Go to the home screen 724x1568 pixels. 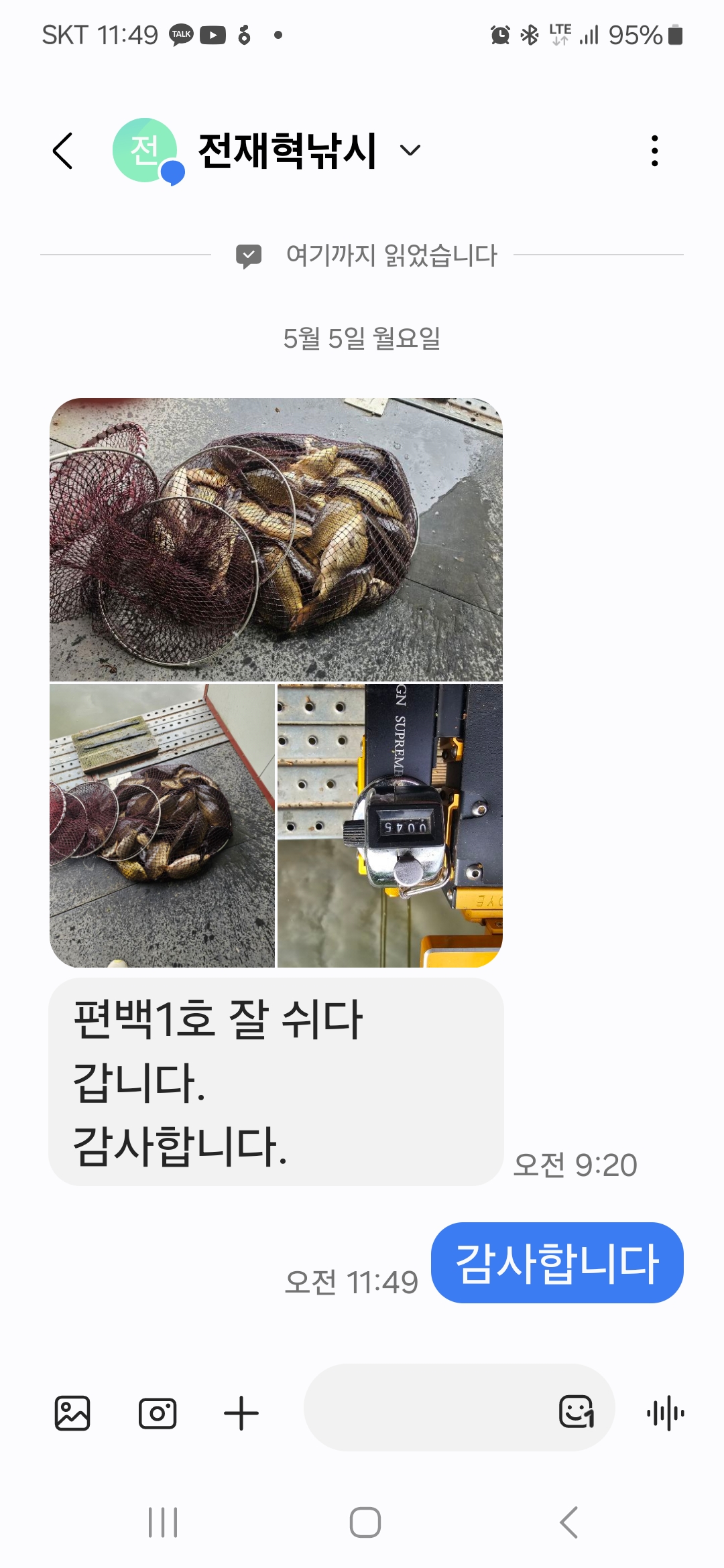pyautogui.click(x=365, y=1522)
